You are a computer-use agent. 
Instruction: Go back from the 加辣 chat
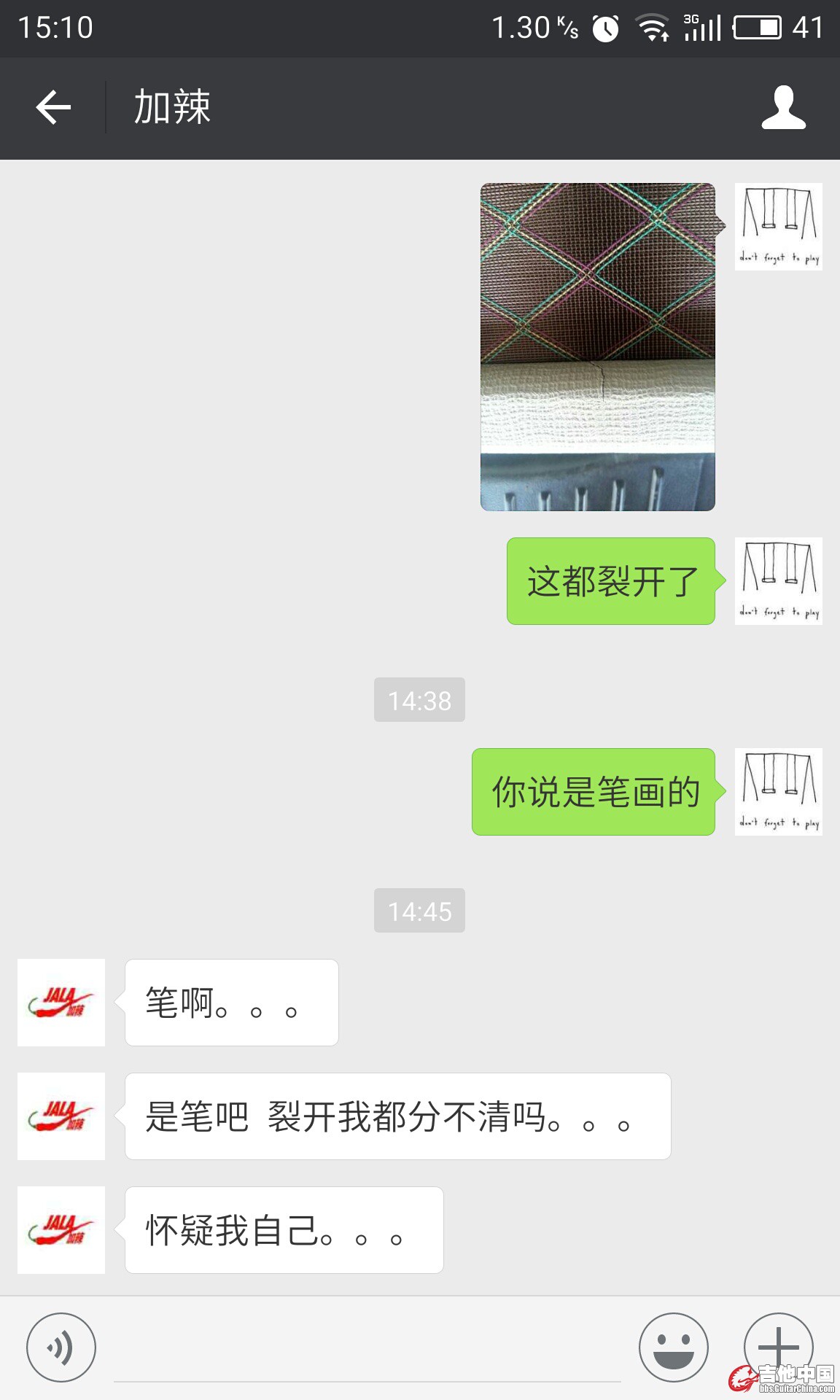(x=53, y=108)
